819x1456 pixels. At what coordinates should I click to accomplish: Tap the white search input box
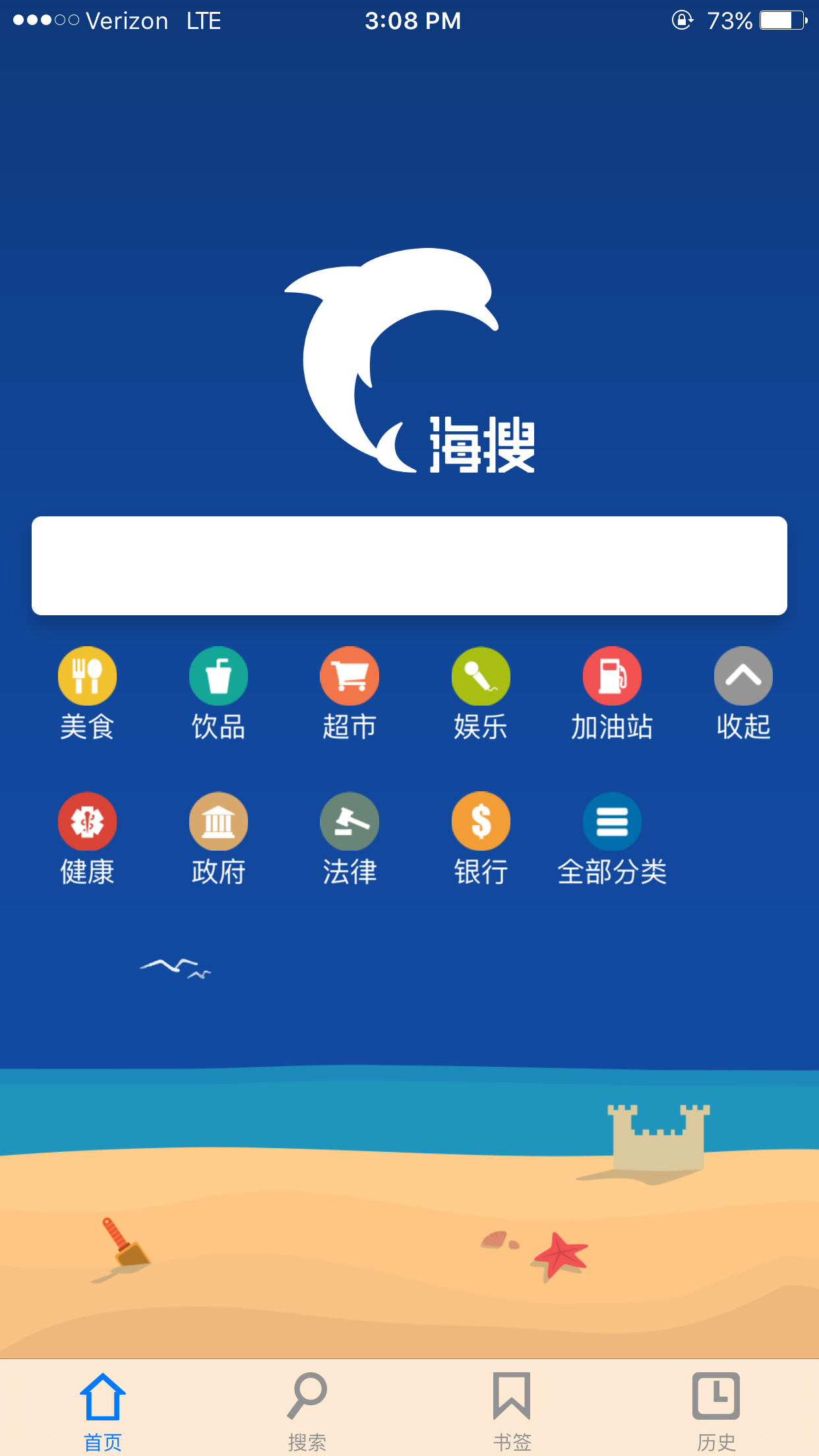[409, 565]
